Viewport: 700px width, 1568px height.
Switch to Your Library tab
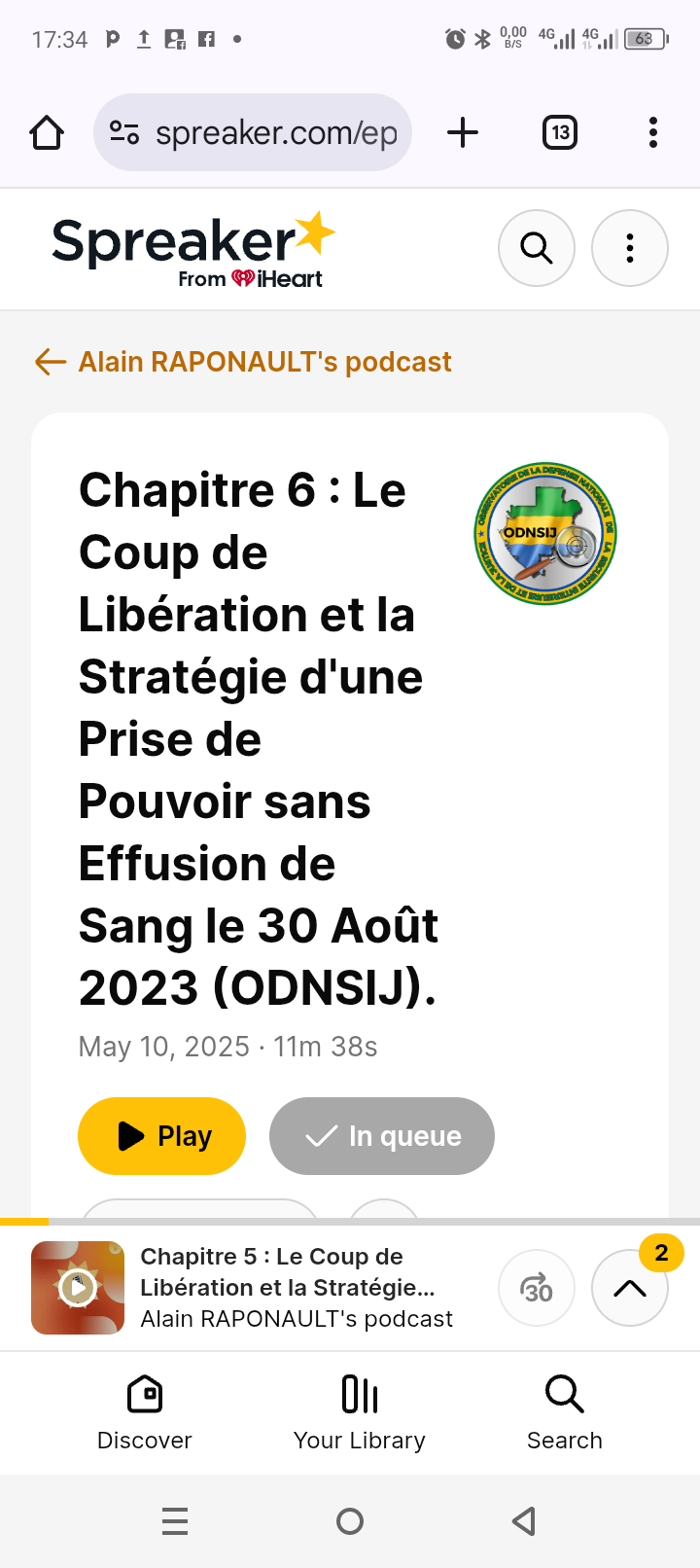point(360,1412)
